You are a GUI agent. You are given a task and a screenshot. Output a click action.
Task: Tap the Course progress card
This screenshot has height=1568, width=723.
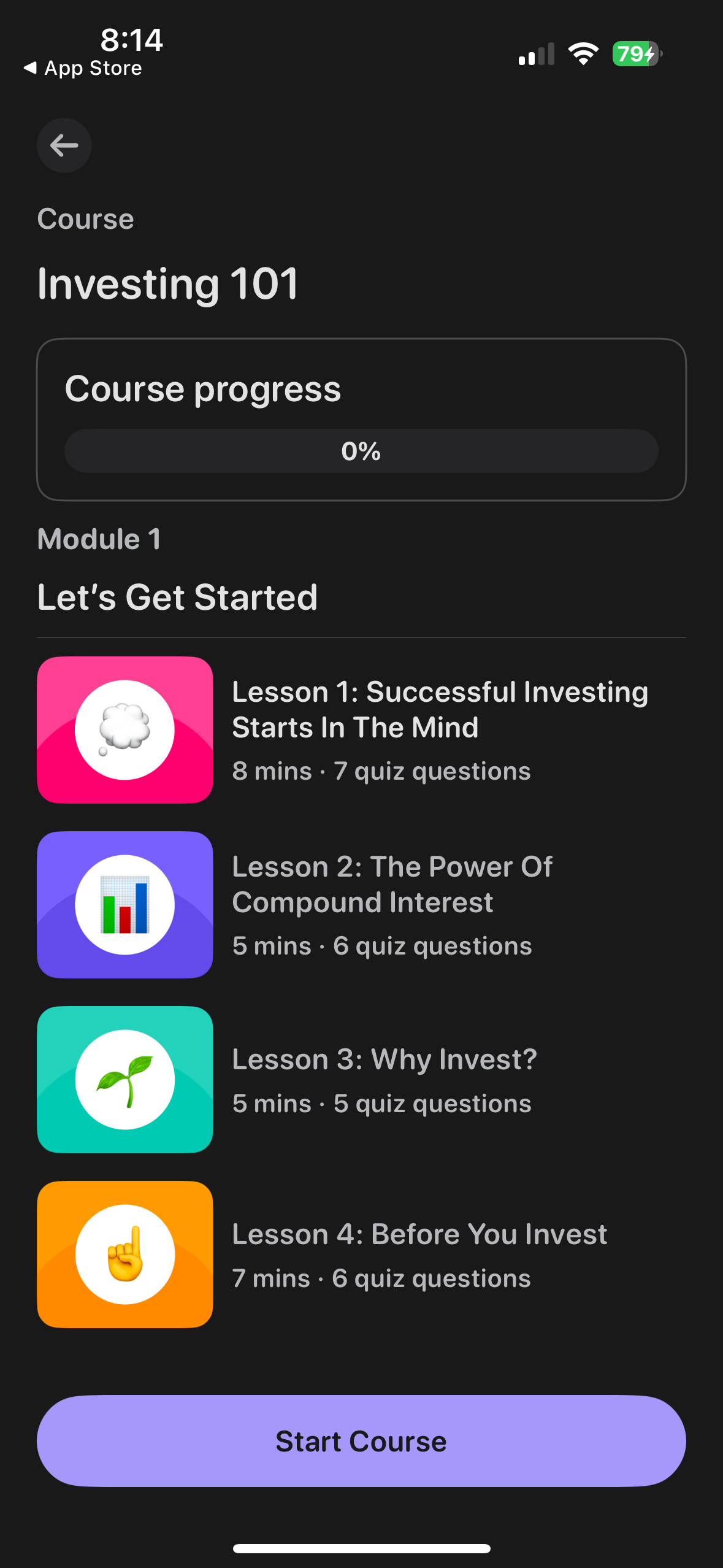(x=361, y=418)
